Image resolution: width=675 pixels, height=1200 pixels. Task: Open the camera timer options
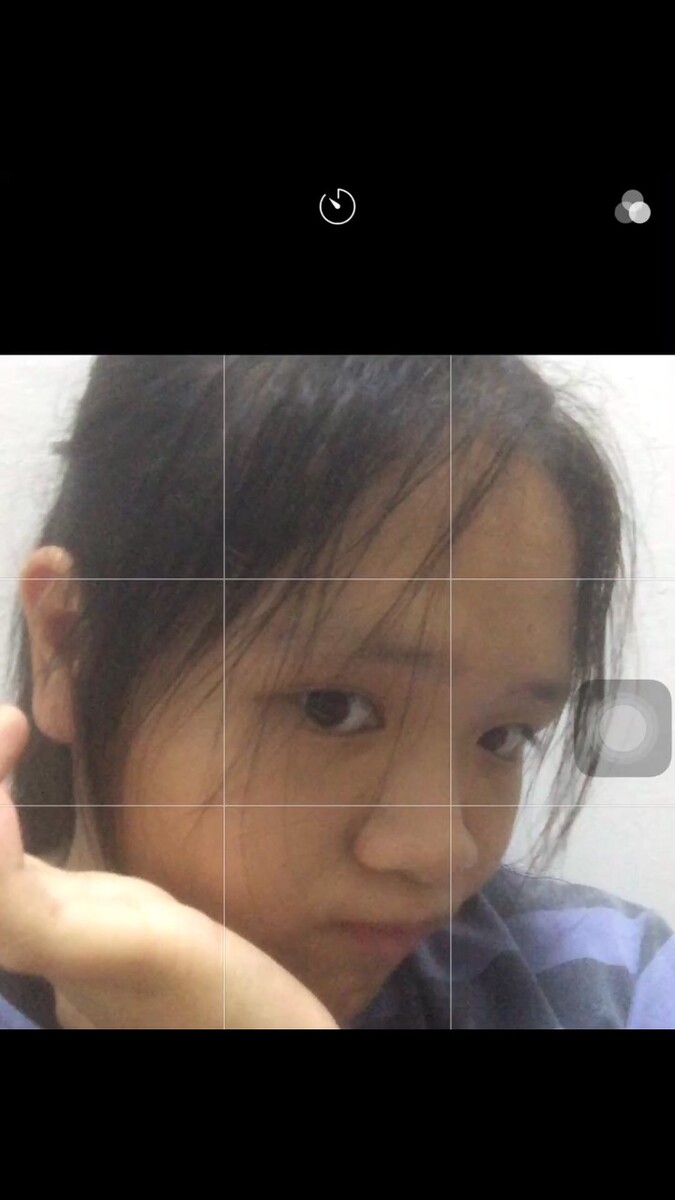337,207
